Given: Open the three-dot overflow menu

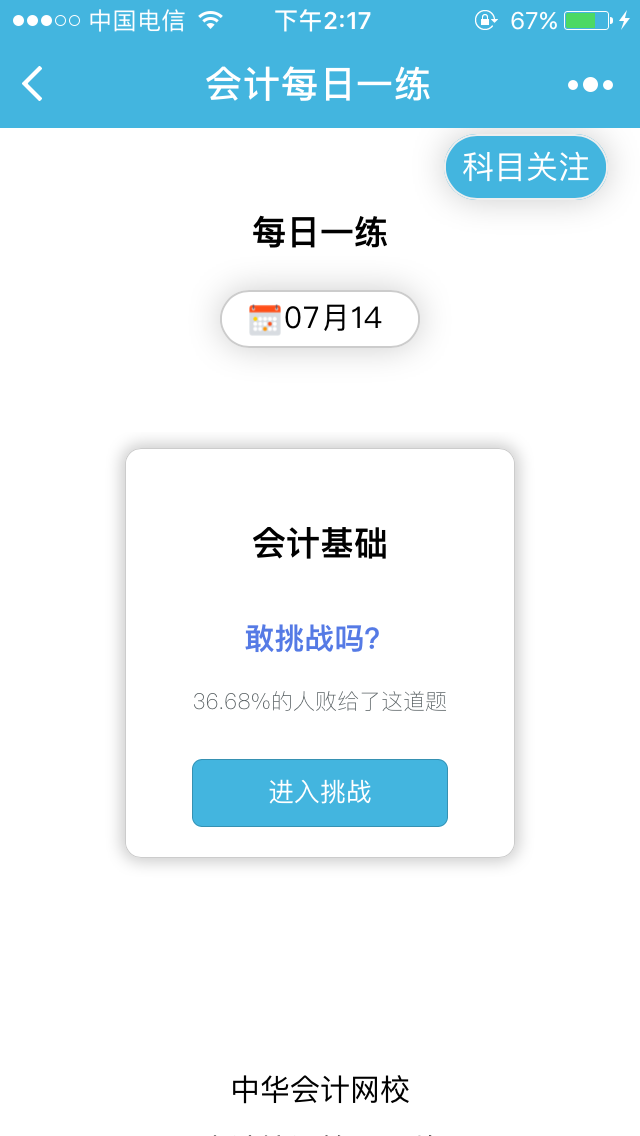Looking at the screenshot, I should (590, 85).
